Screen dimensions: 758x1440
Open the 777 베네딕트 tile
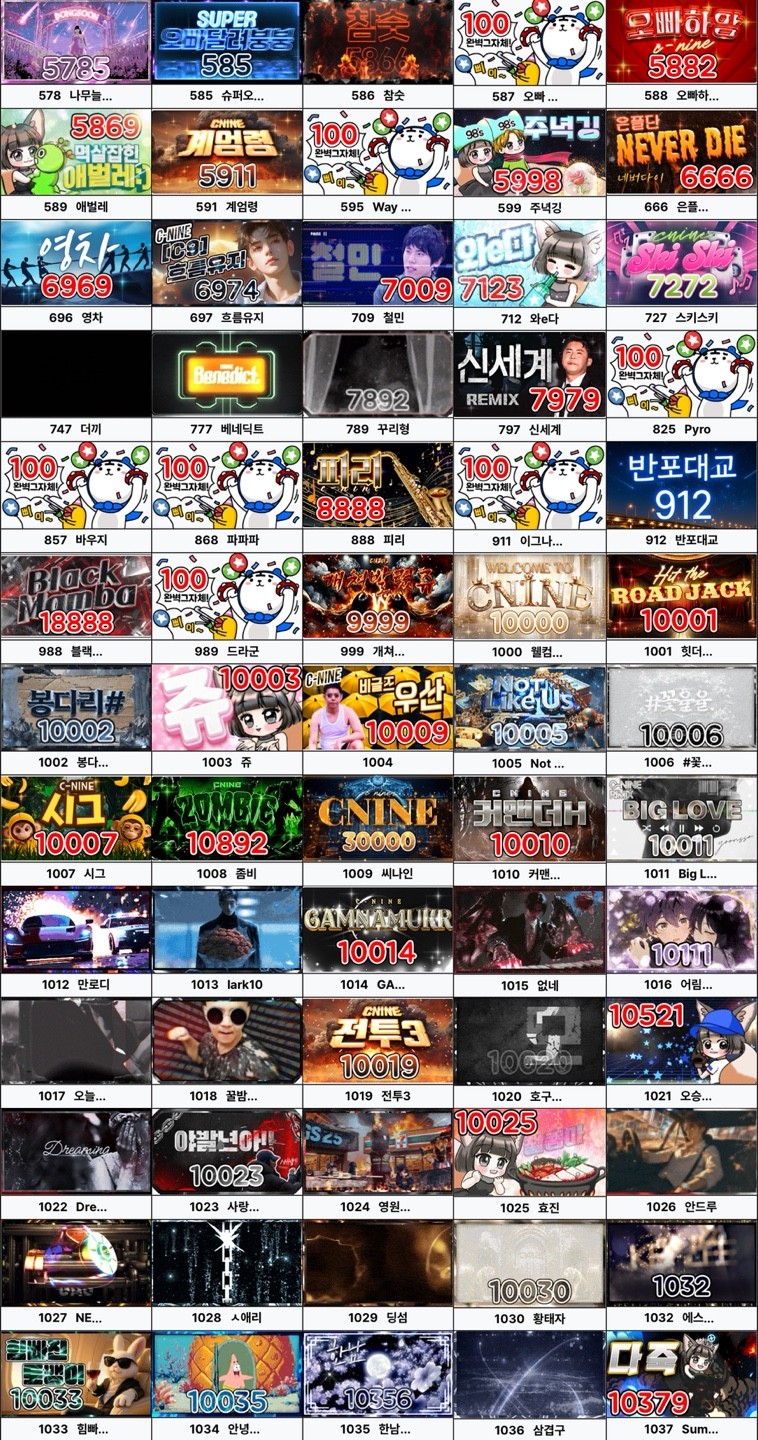tap(226, 375)
